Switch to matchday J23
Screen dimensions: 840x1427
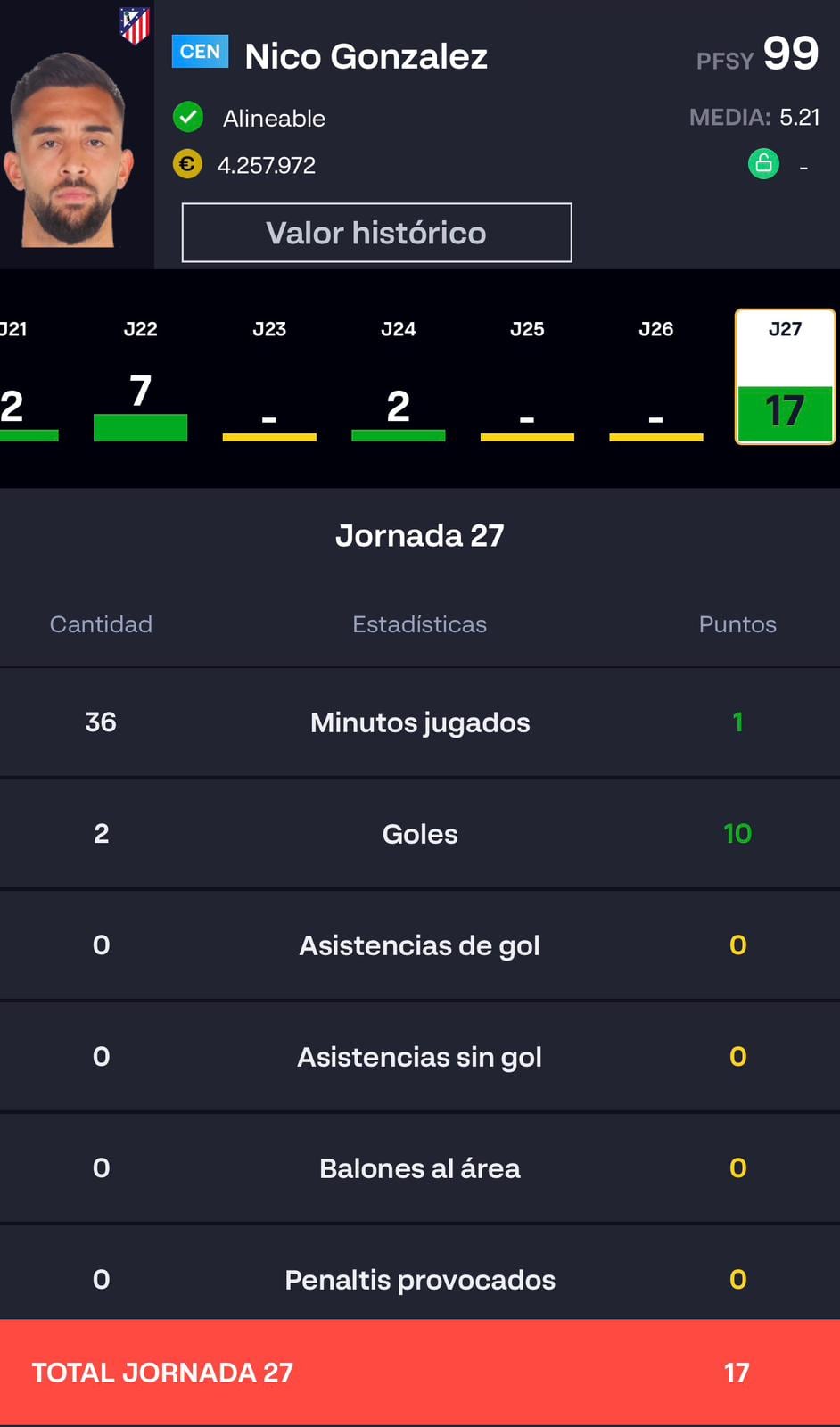pos(269,379)
